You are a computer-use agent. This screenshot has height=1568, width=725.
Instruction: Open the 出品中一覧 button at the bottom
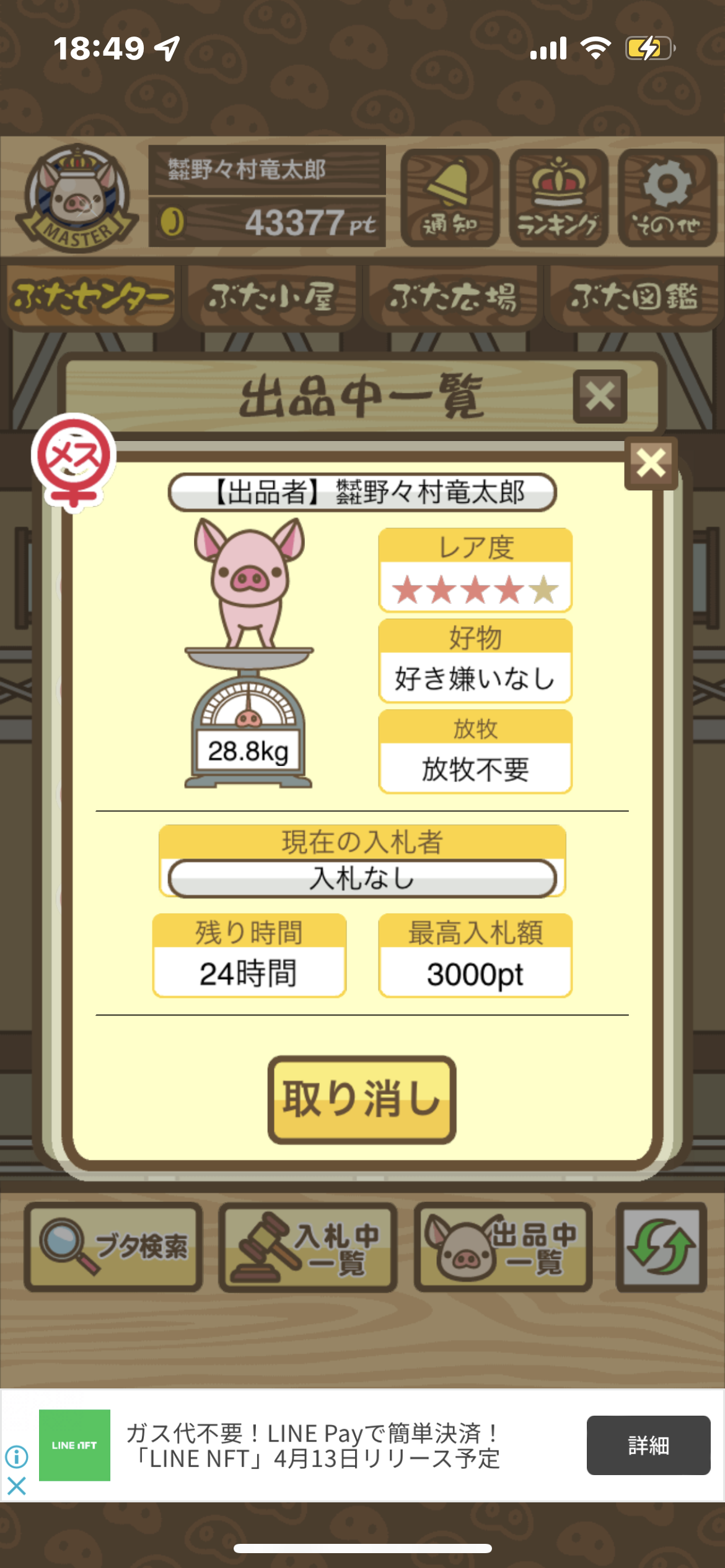[x=503, y=1247]
